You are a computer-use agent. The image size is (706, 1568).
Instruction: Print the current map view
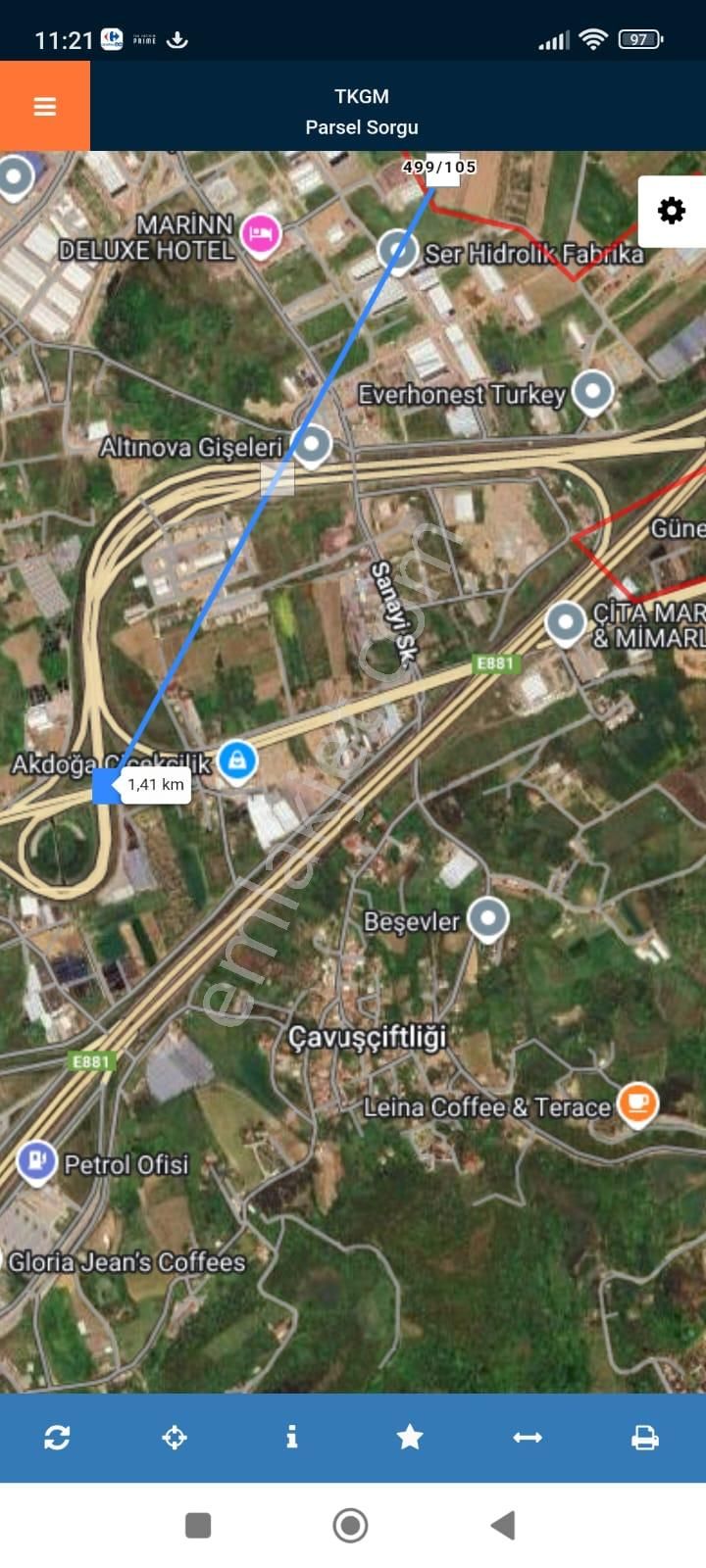[644, 1438]
